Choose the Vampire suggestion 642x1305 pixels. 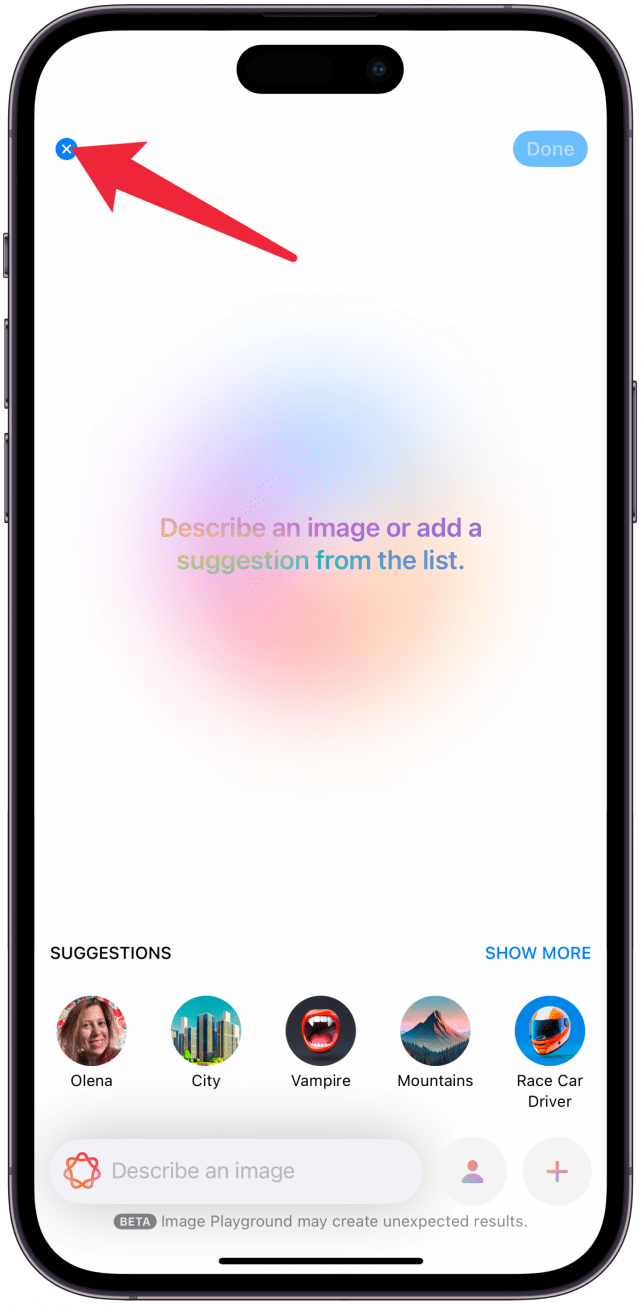(x=321, y=1031)
